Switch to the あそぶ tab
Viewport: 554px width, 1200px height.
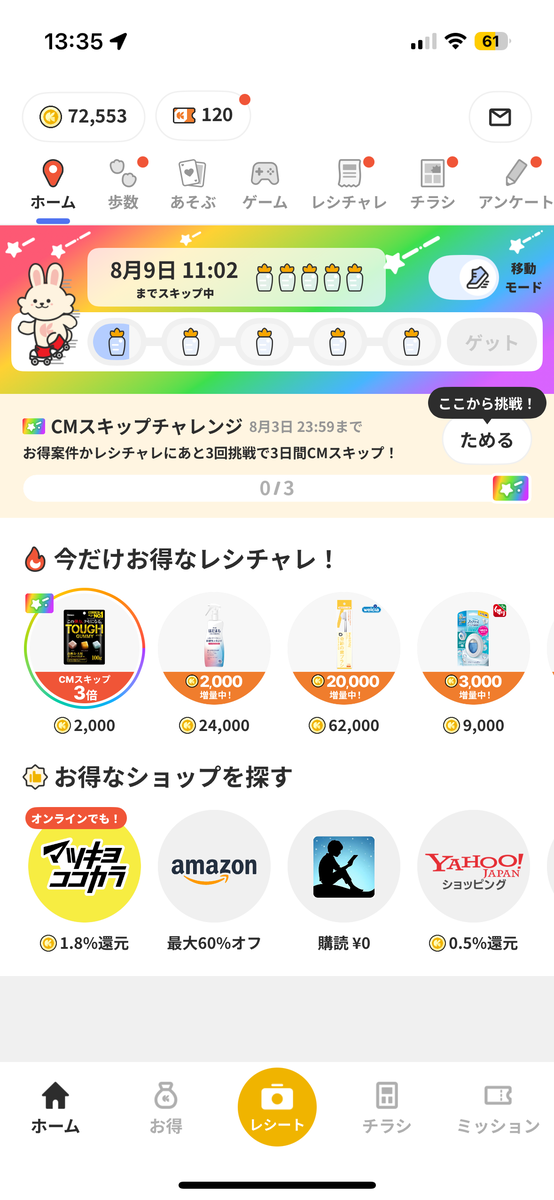click(192, 184)
